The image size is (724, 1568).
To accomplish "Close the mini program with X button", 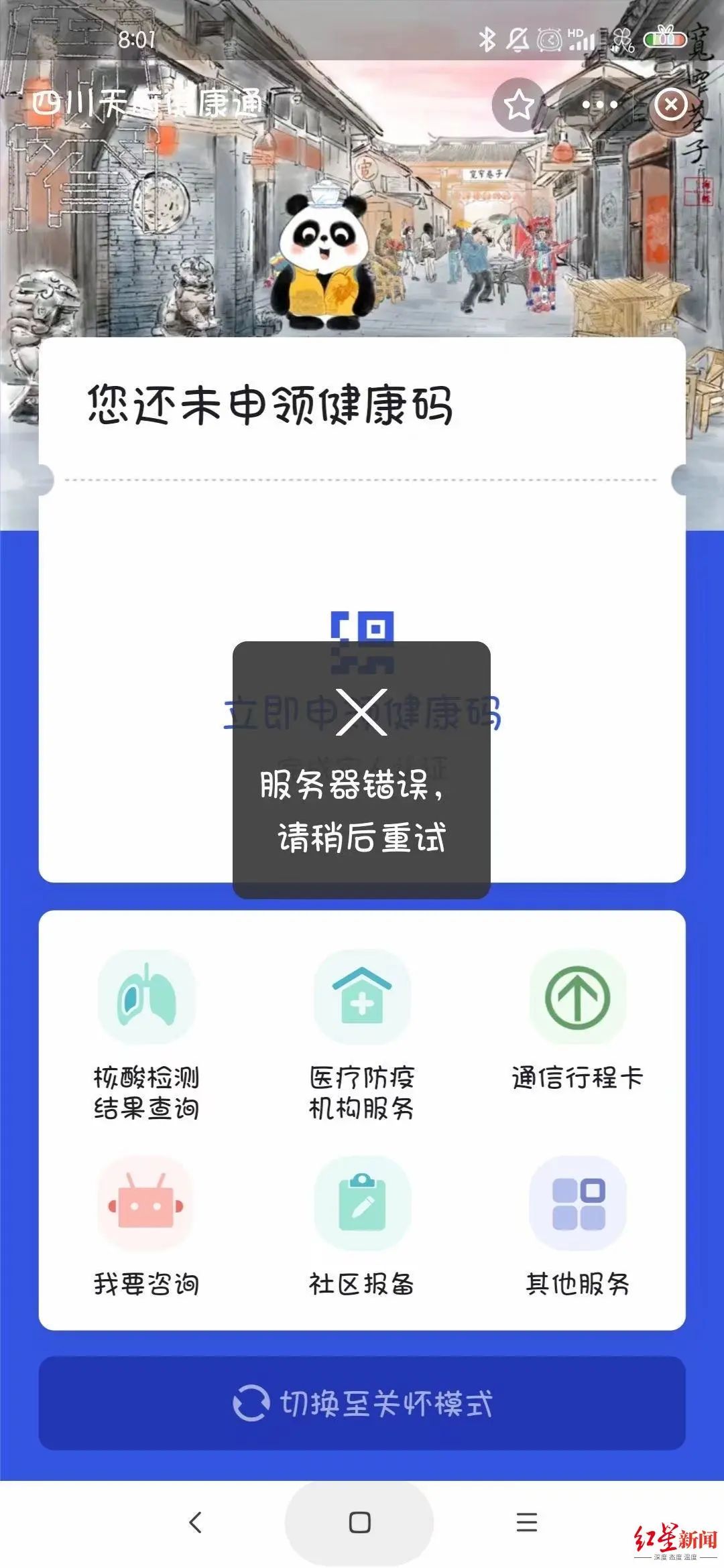I will [670, 105].
